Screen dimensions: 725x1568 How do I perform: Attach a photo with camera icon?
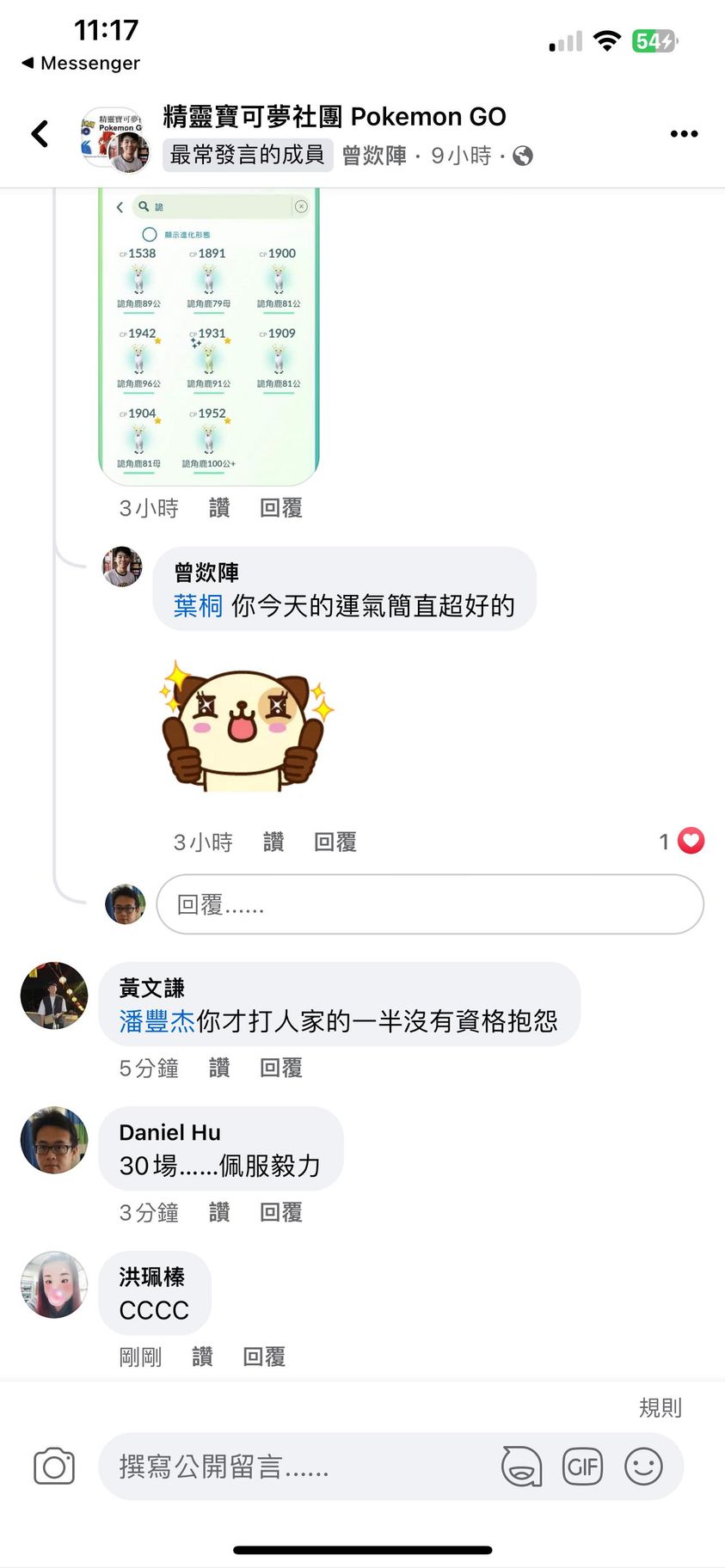54,1467
